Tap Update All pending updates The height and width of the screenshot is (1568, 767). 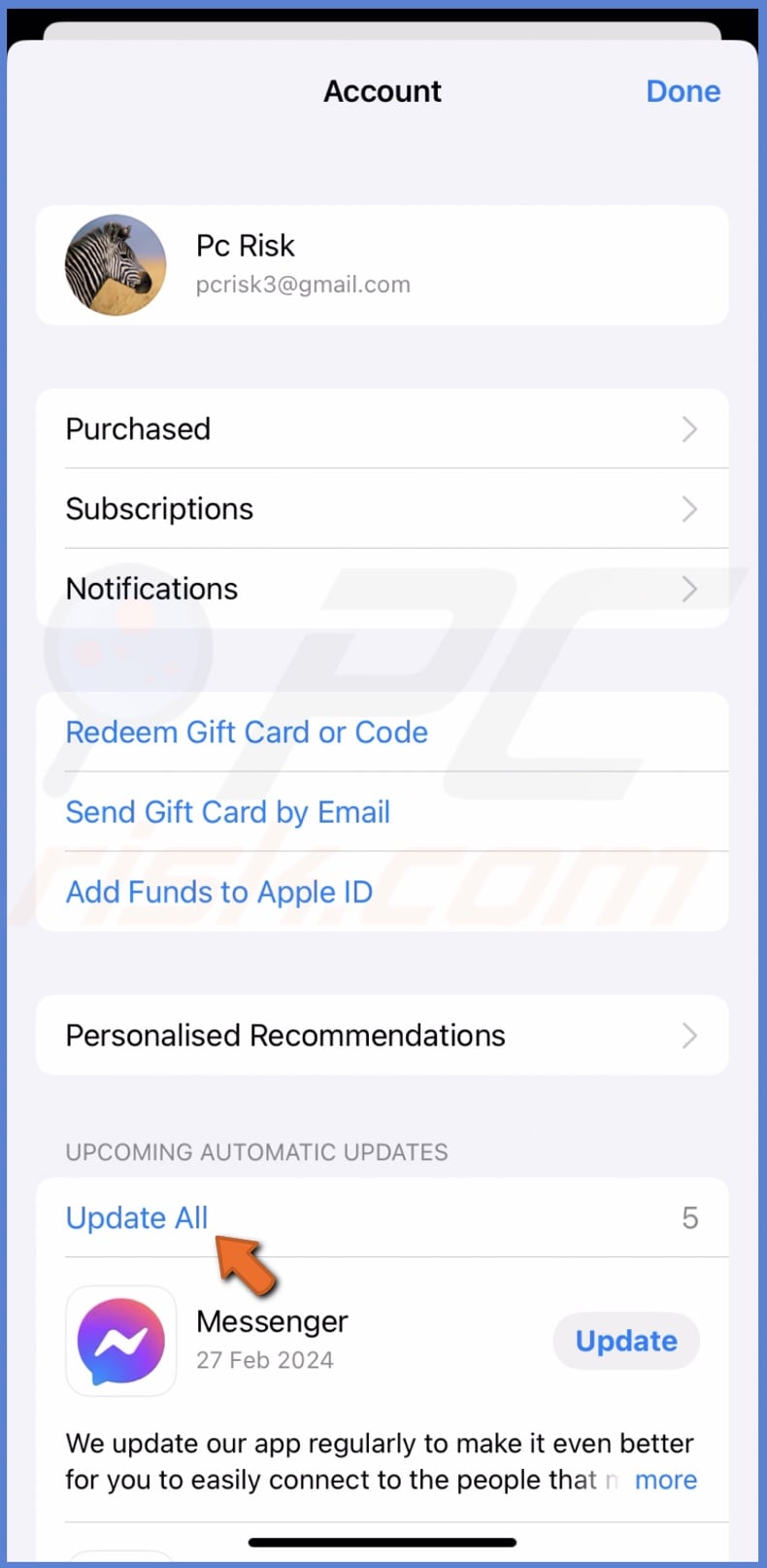click(x=136, y=1217)
